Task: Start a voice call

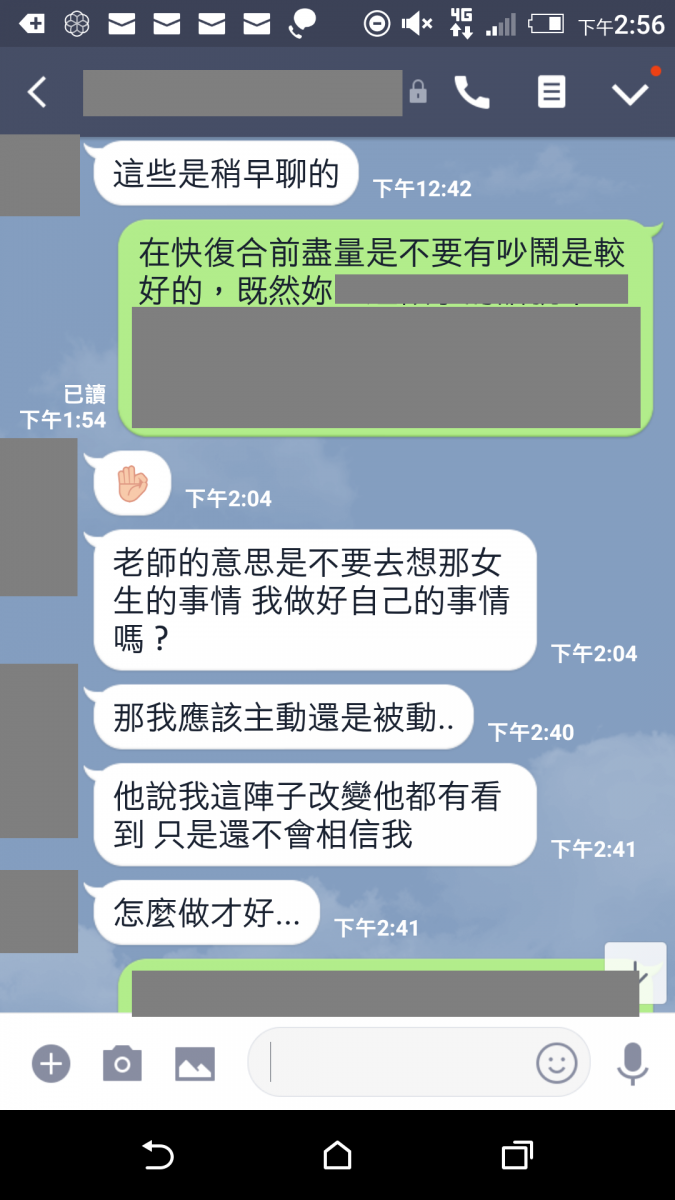Action: pyautogui.click(x=472, y=93)
